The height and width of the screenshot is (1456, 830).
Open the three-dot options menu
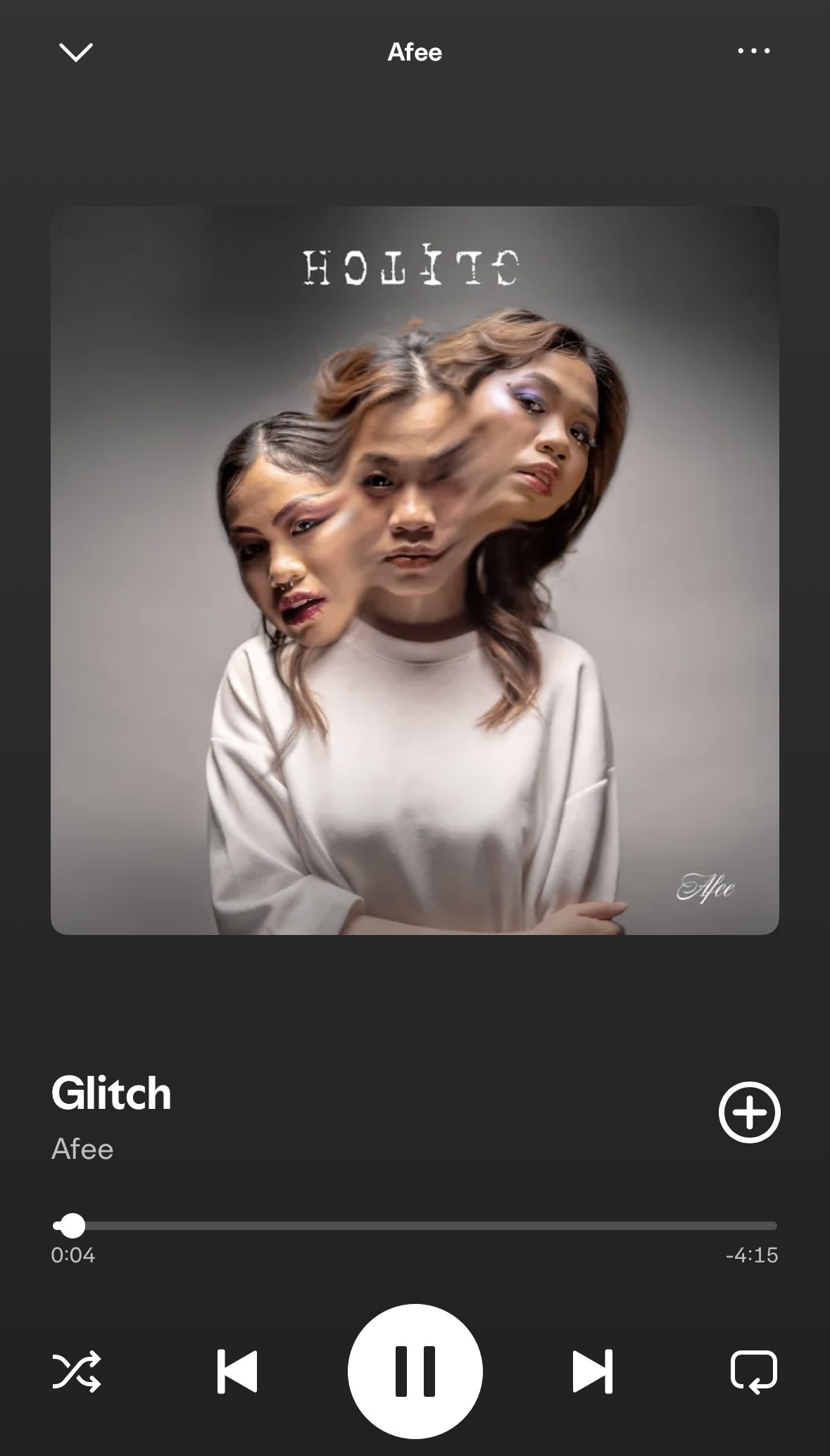tap(753, 51)
